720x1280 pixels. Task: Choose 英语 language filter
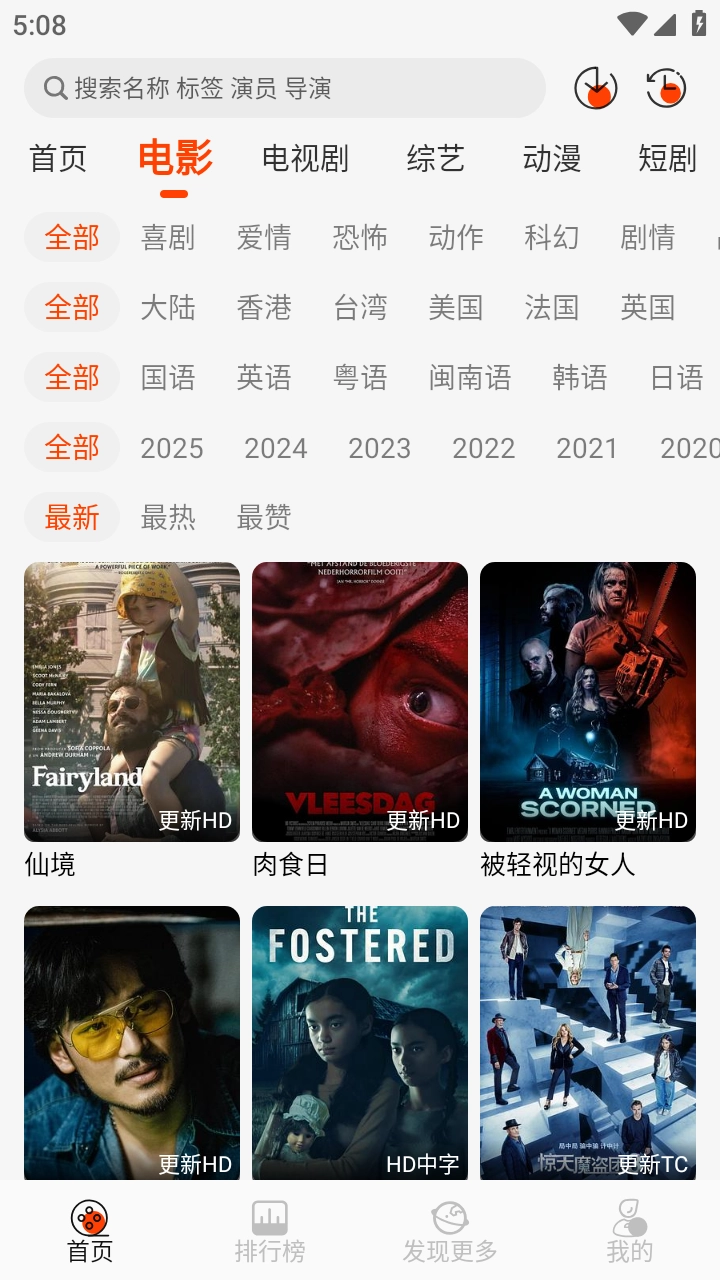[264, 377]
